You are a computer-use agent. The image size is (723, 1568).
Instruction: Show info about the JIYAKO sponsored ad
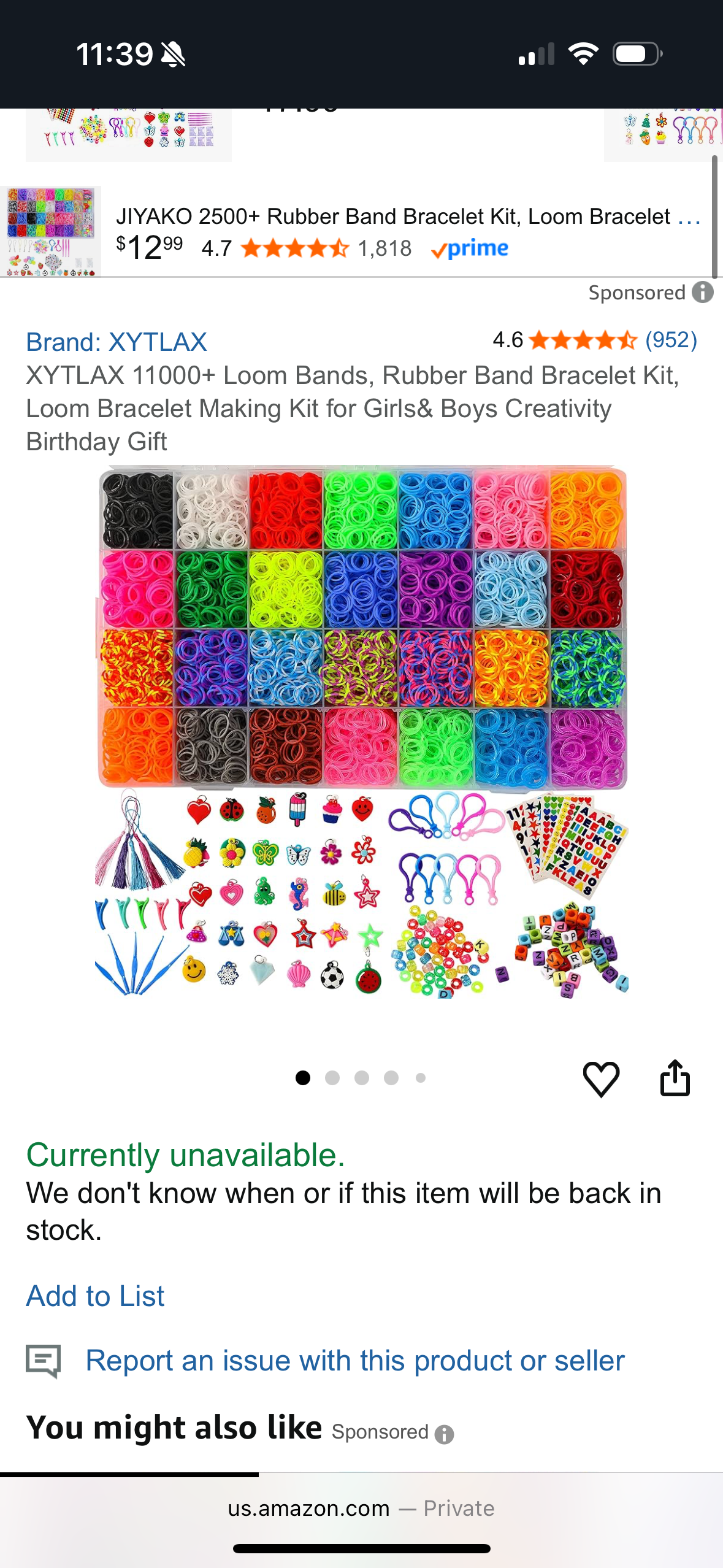click(703, 293)
